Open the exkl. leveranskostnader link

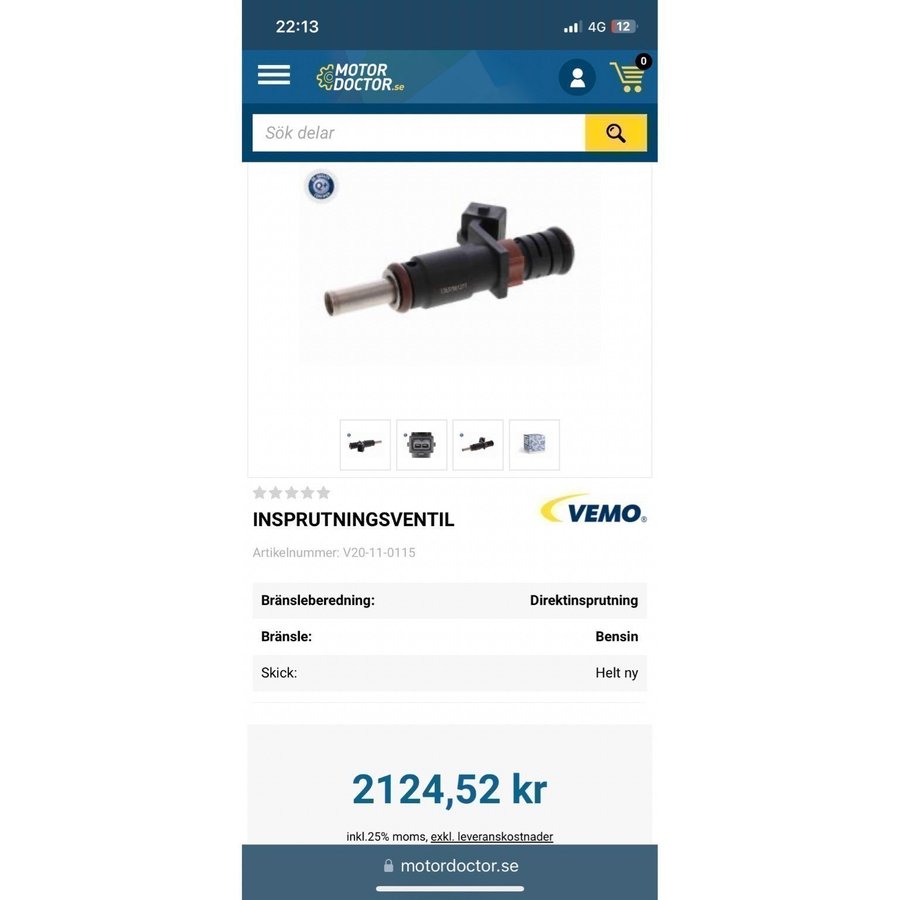tap(492, 837)
